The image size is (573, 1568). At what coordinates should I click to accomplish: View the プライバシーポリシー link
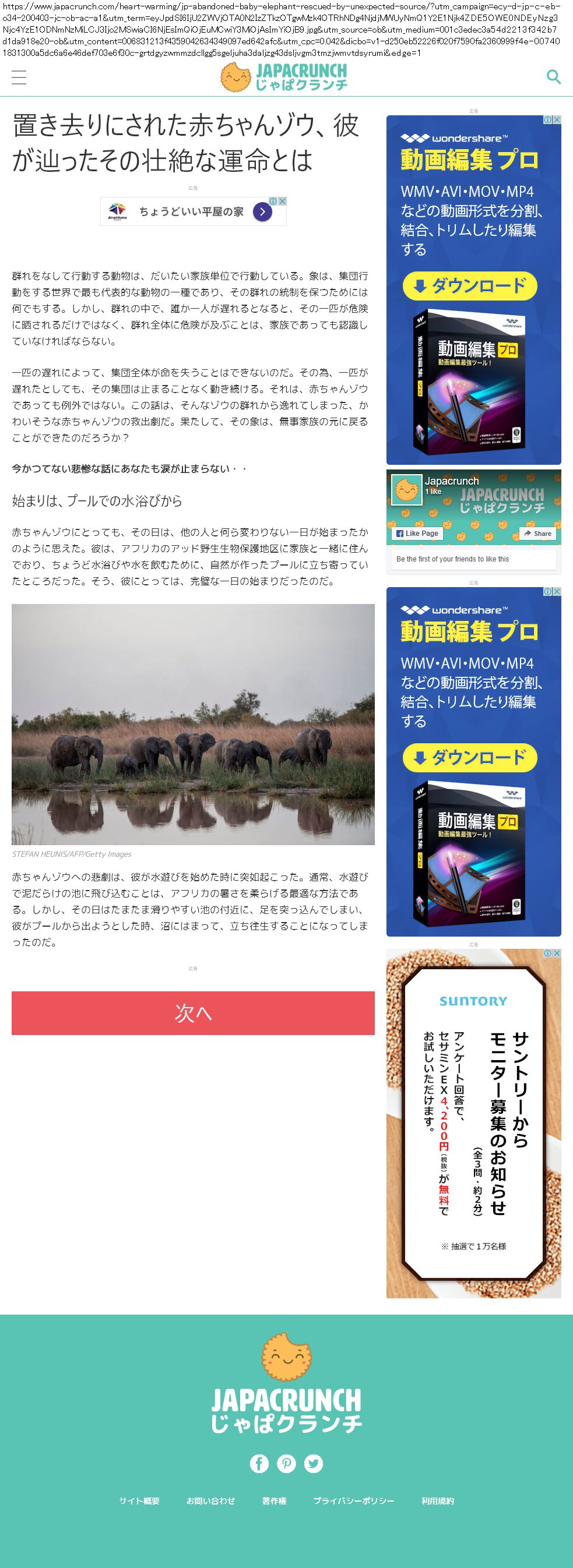353,1501
